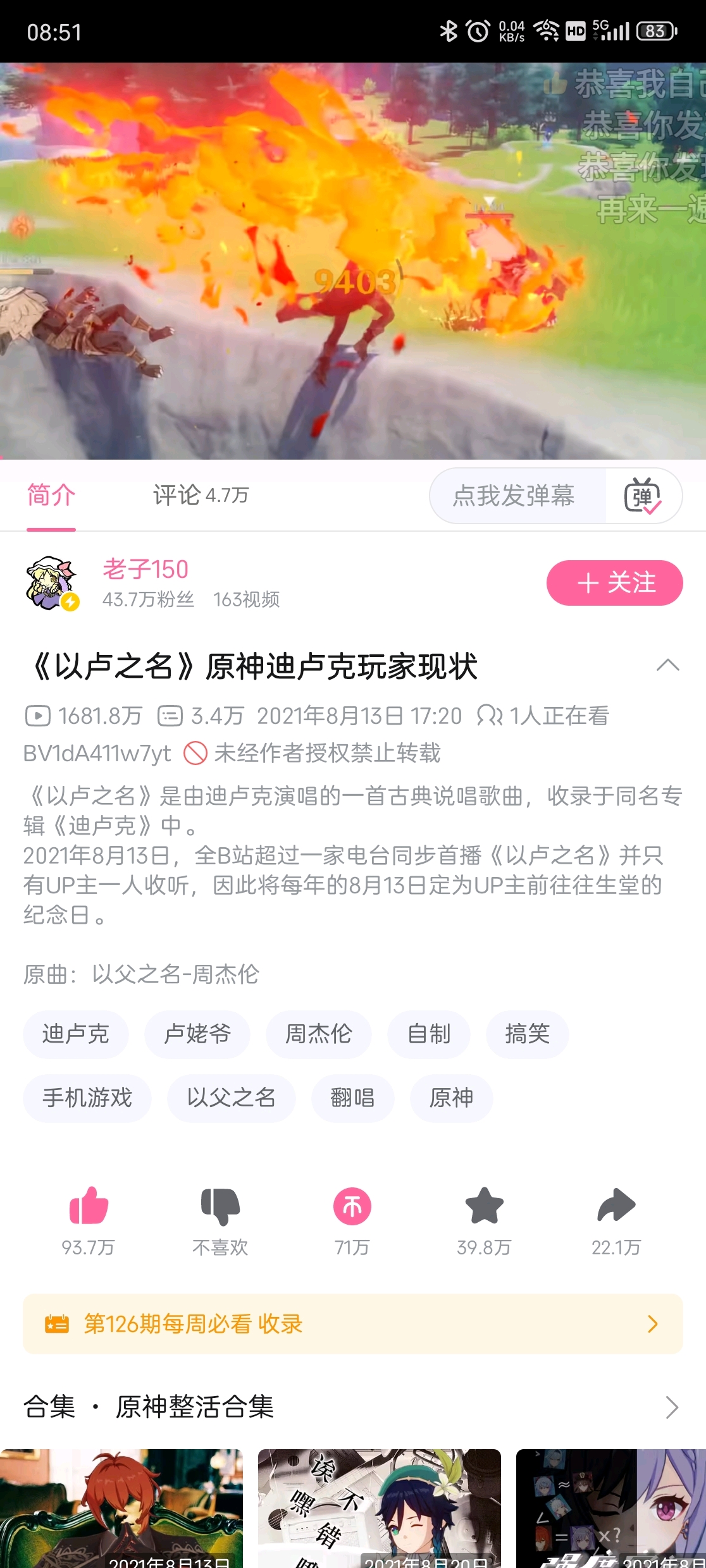Like the video with the thumbs up

click(89, 1206)
